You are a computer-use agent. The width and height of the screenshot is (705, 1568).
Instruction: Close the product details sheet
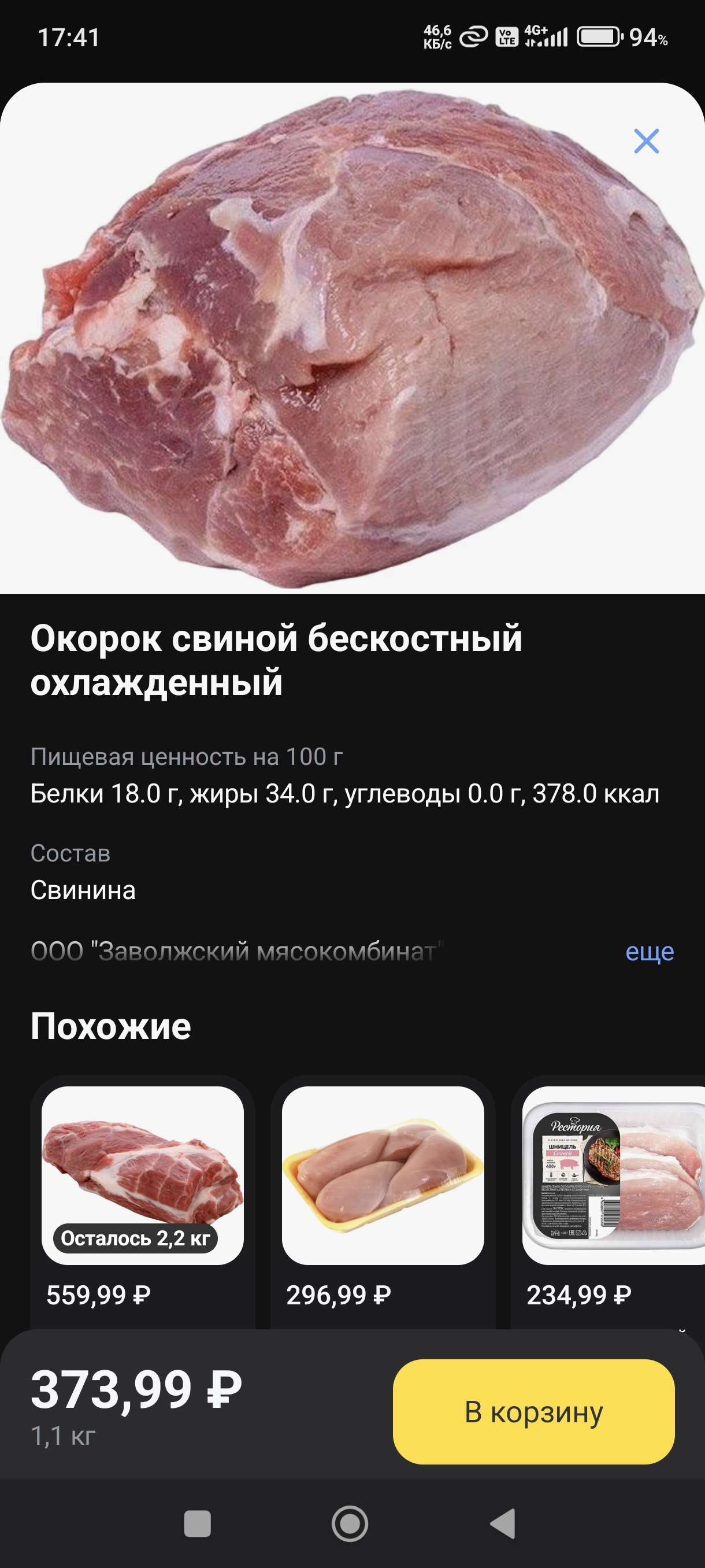[x=646, y=141]
